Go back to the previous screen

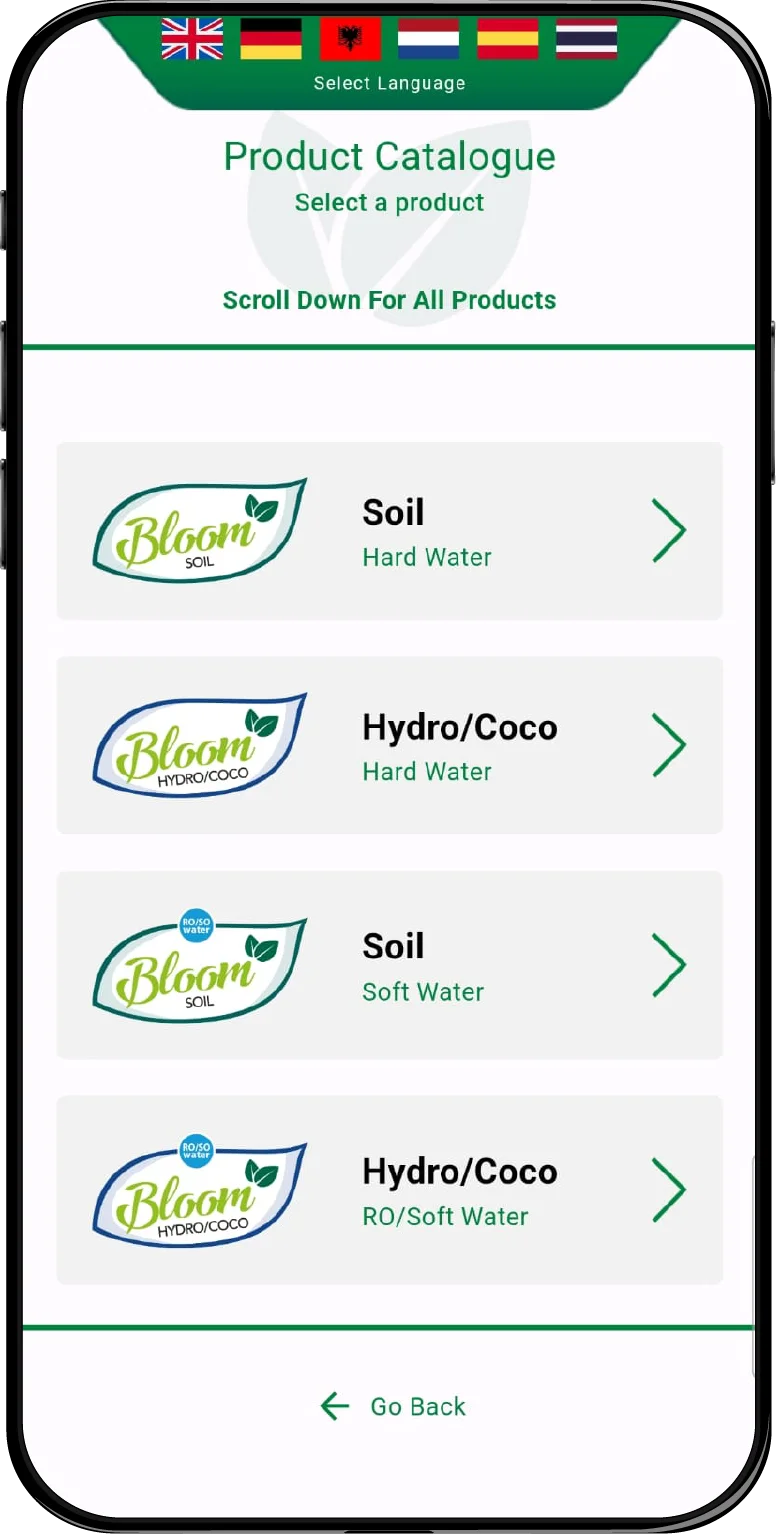point(392,1406)
